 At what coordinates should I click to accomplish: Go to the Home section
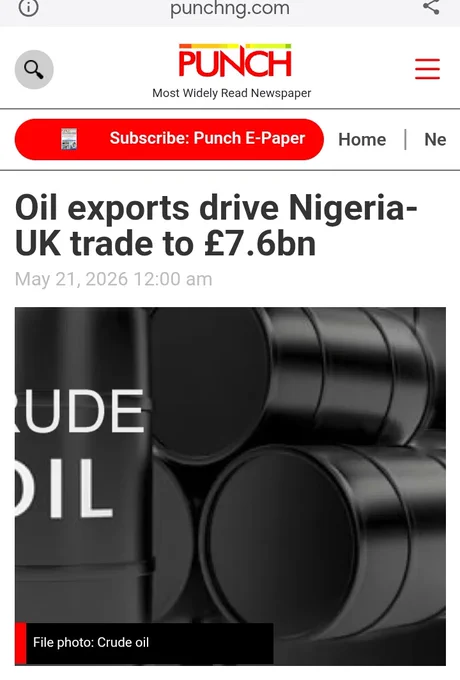coord(362,140)
